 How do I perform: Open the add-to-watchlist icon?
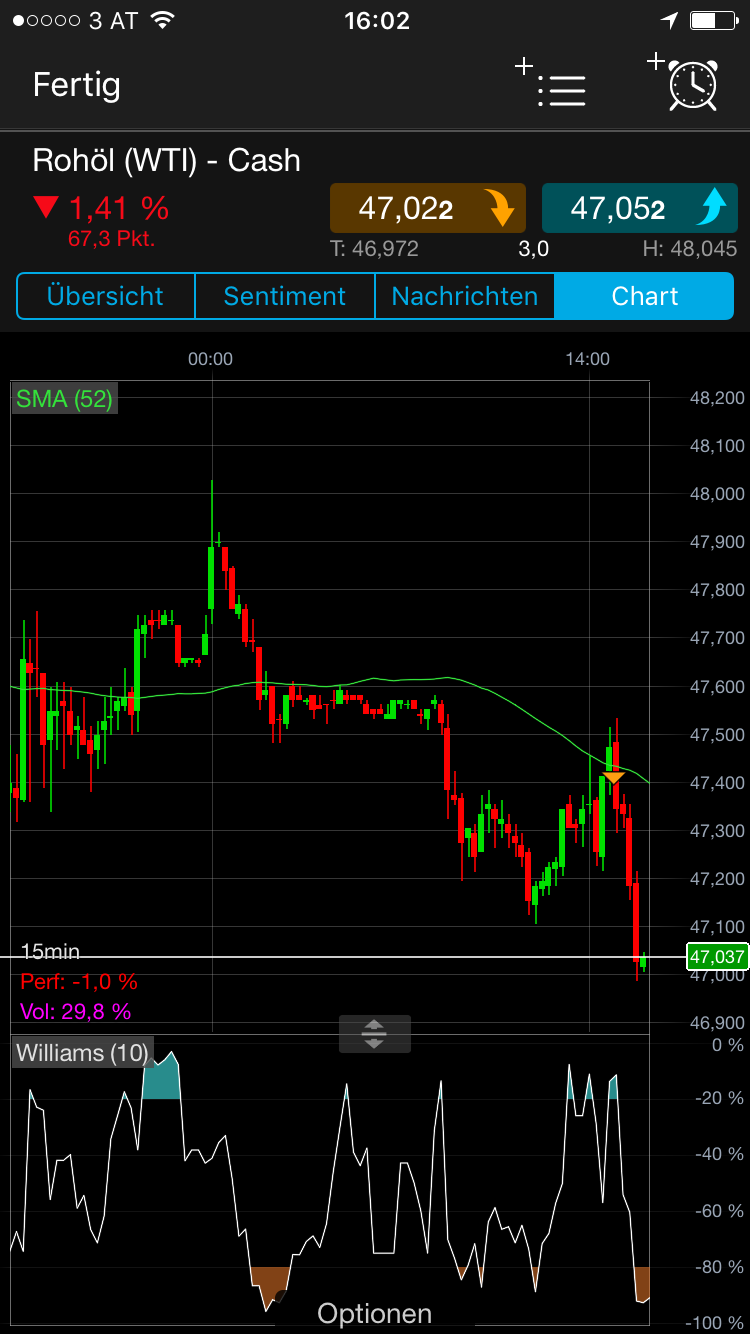click(x=556, y=86)
